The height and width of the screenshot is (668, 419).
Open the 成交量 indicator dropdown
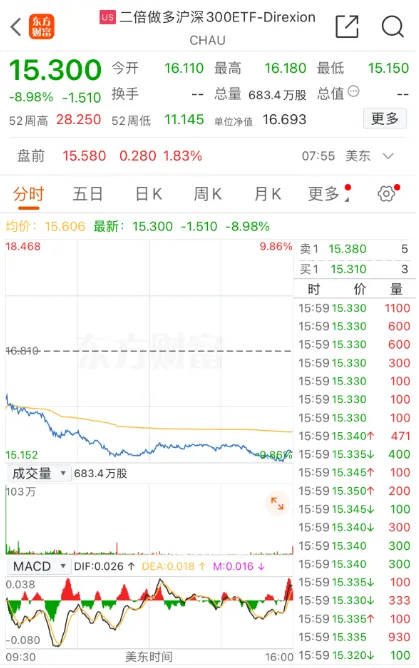(x=38, y=473)
